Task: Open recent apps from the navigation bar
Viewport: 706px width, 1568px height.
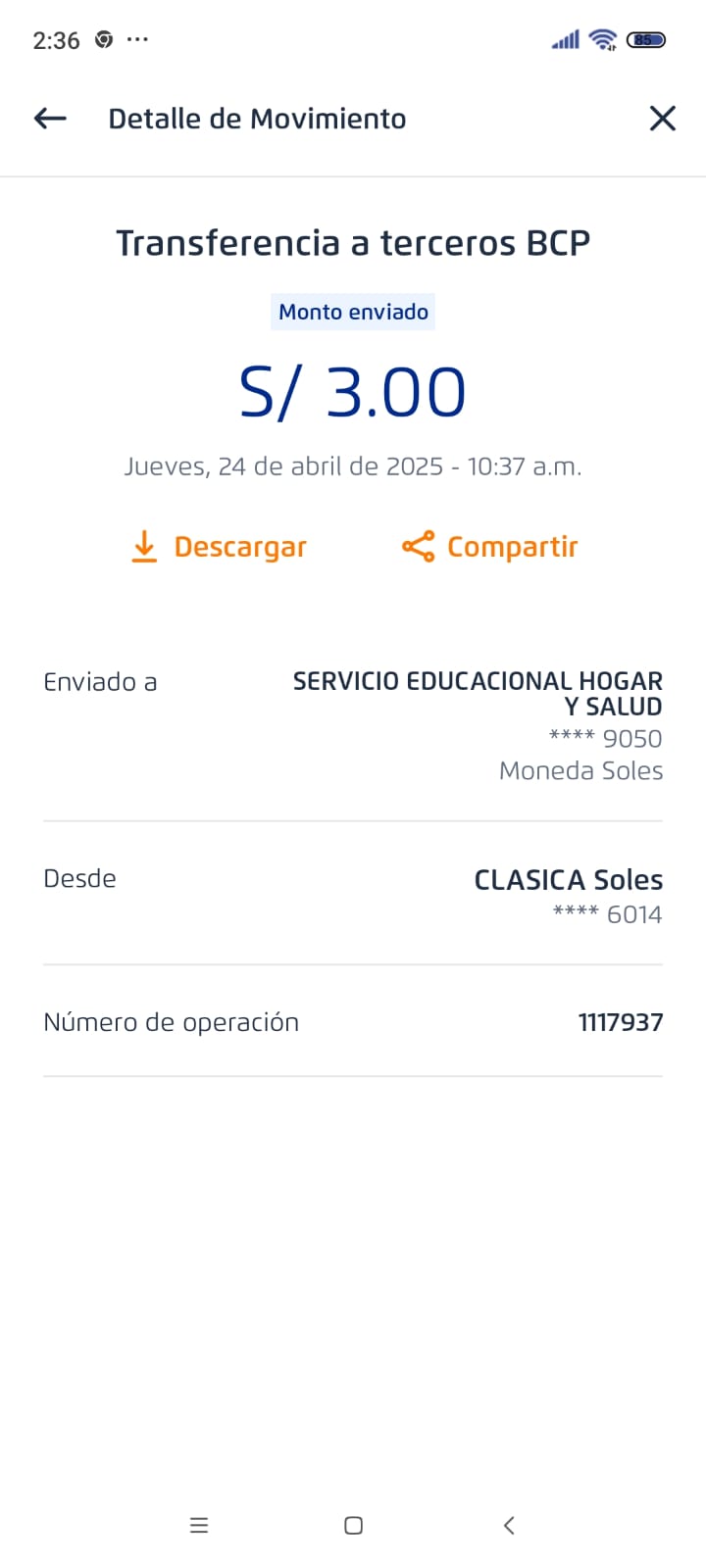Action: [199, 1525]
